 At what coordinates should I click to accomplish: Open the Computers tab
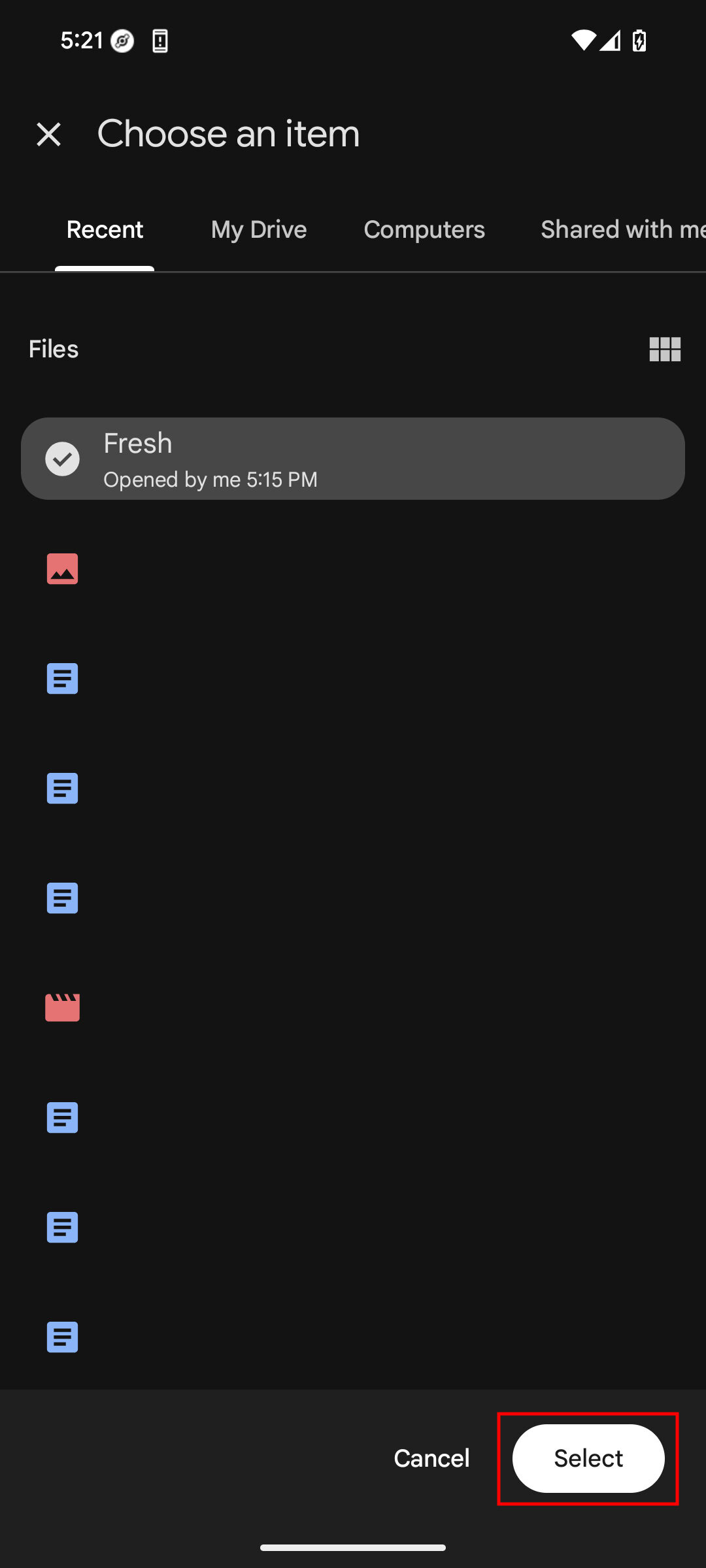pyautogui.click(x=424, y=229)
